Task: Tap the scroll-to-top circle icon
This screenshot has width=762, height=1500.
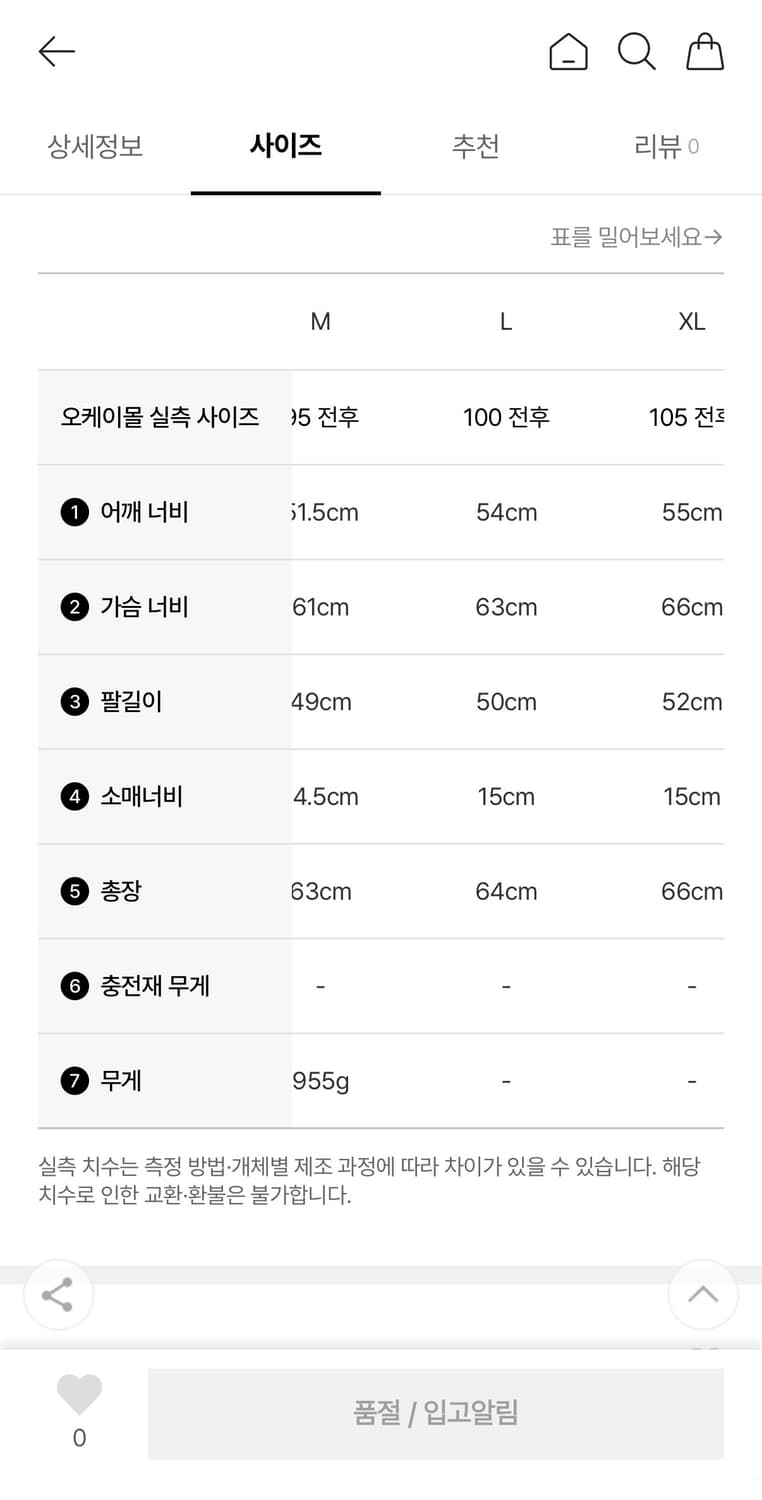Action: point(703,1294)
